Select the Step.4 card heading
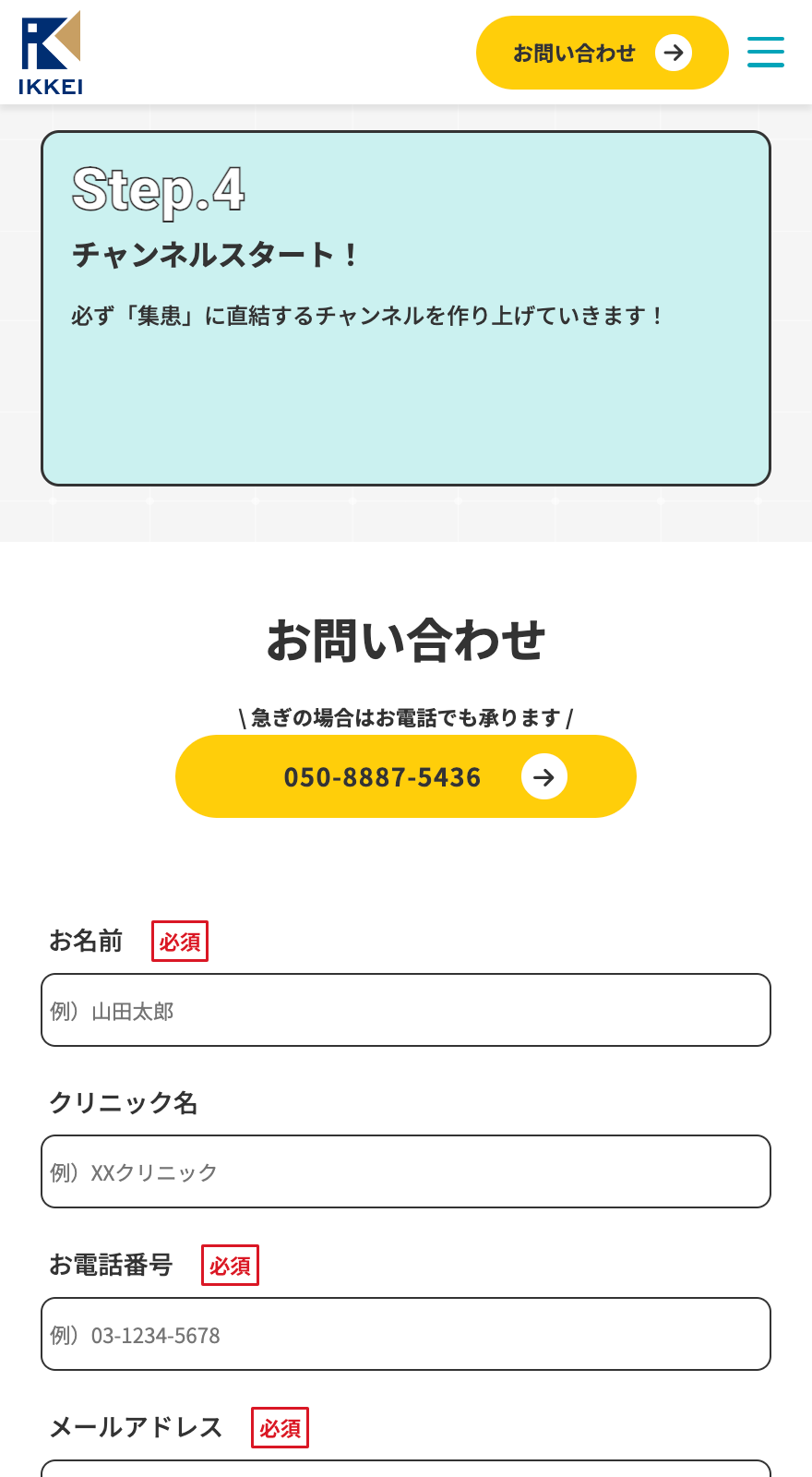The height and width of the screenshot is (1477, 812). 159,192
